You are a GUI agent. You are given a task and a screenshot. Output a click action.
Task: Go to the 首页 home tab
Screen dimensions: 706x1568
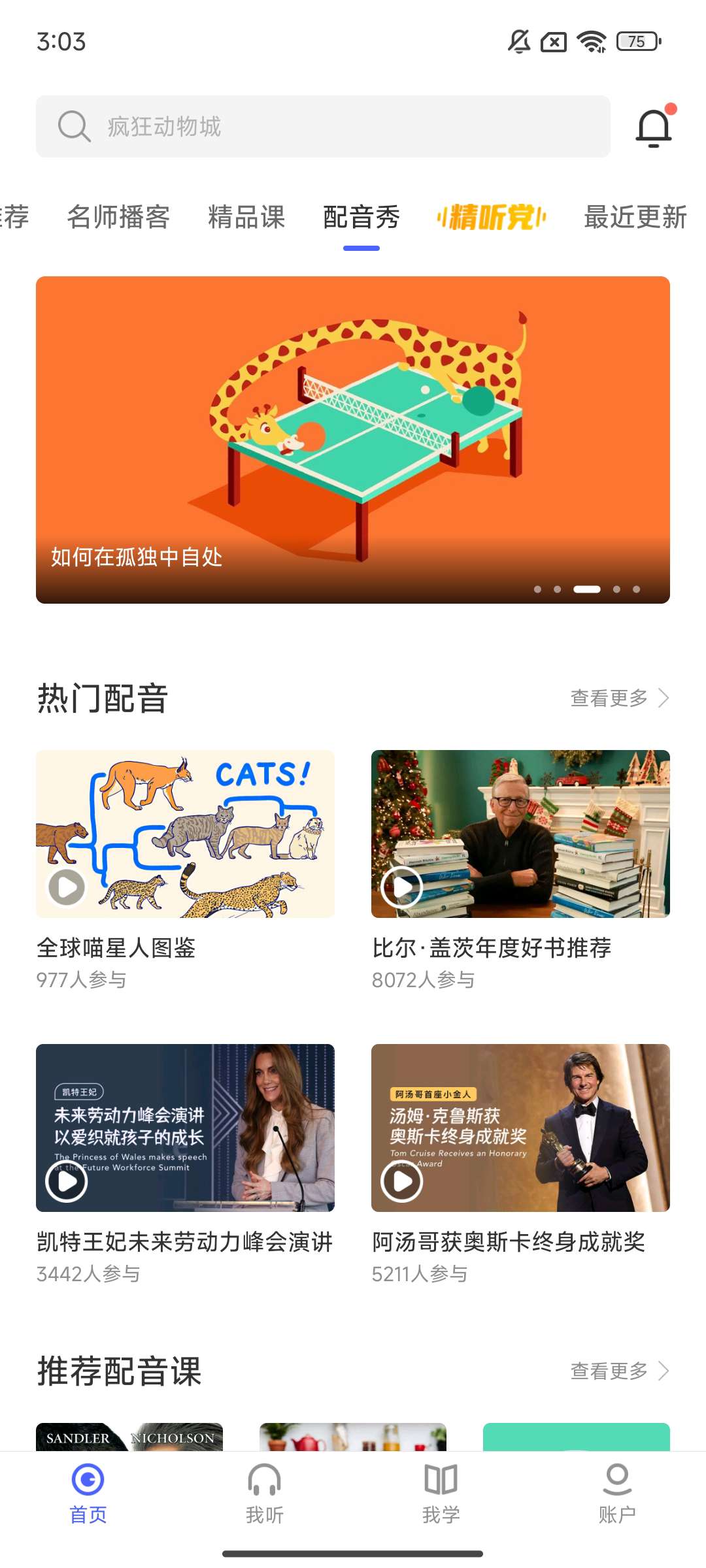[88, 1494]
